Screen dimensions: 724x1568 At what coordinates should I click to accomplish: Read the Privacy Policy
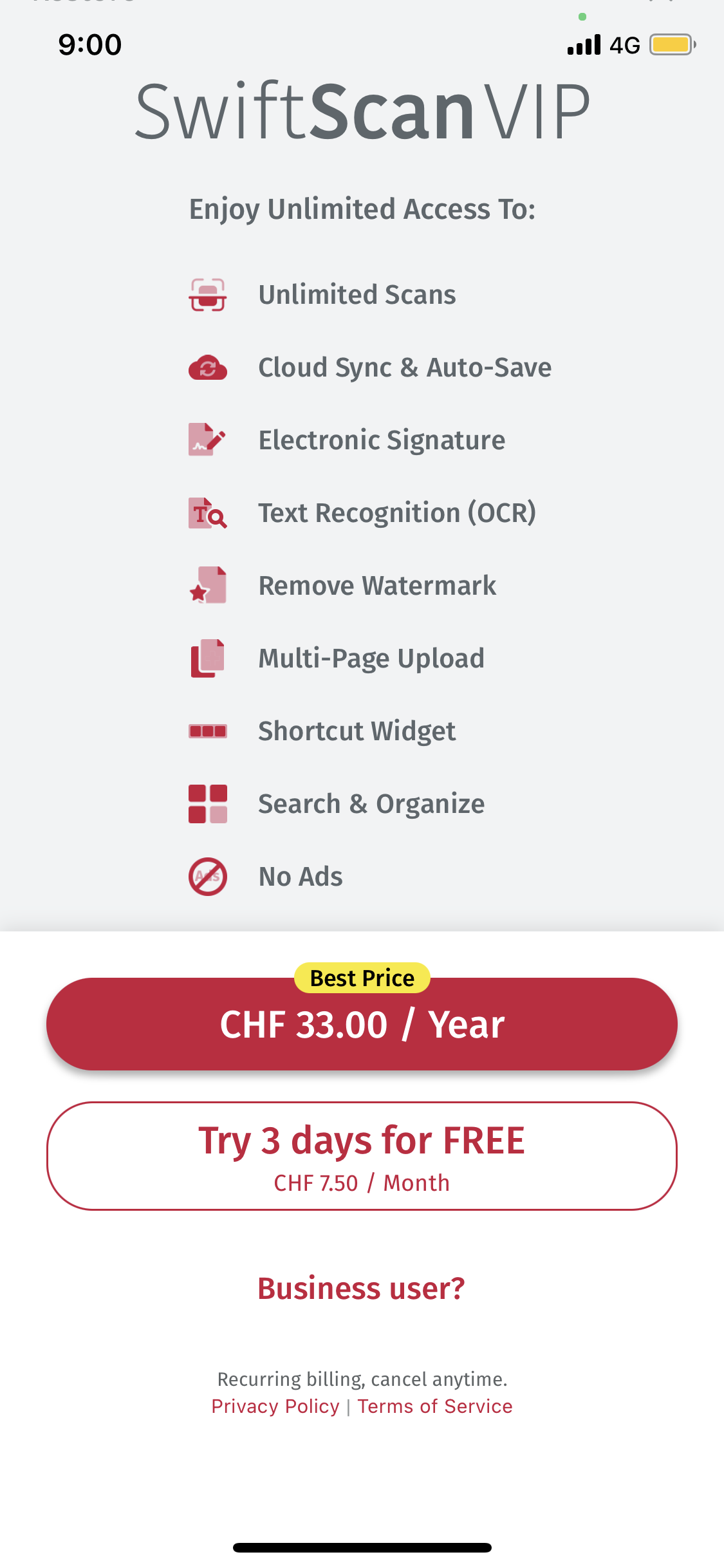coord(275,1406)
